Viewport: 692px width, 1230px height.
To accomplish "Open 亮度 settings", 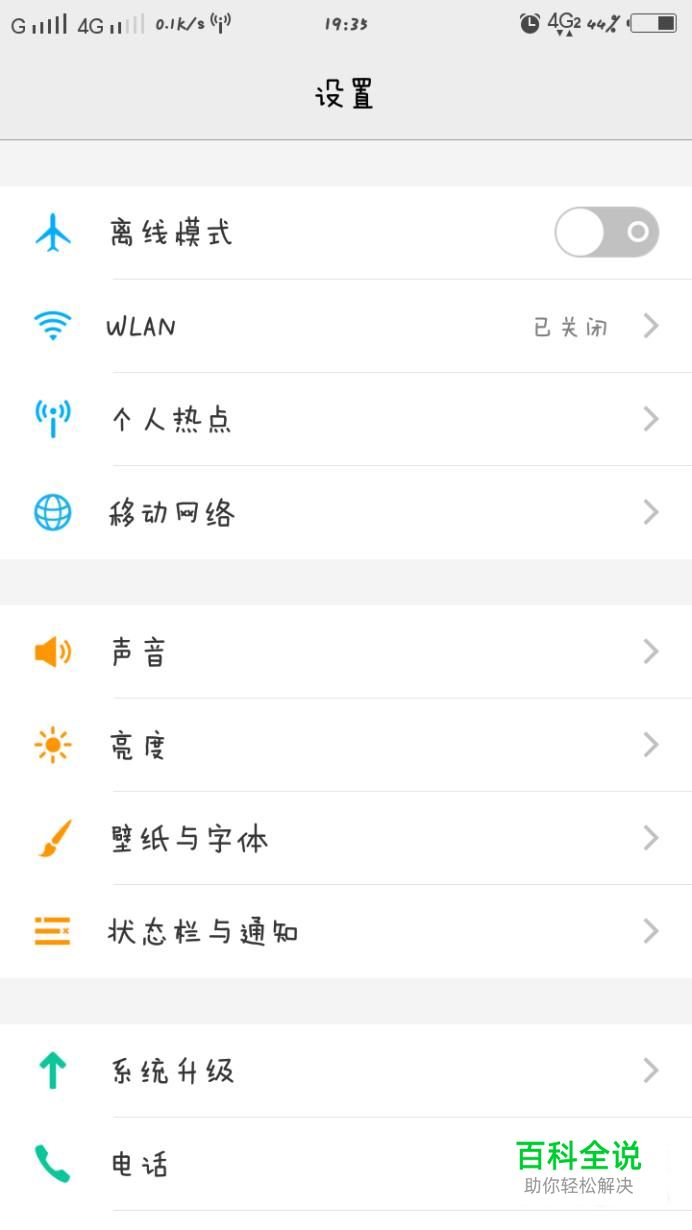I will [x=345, y=745].
